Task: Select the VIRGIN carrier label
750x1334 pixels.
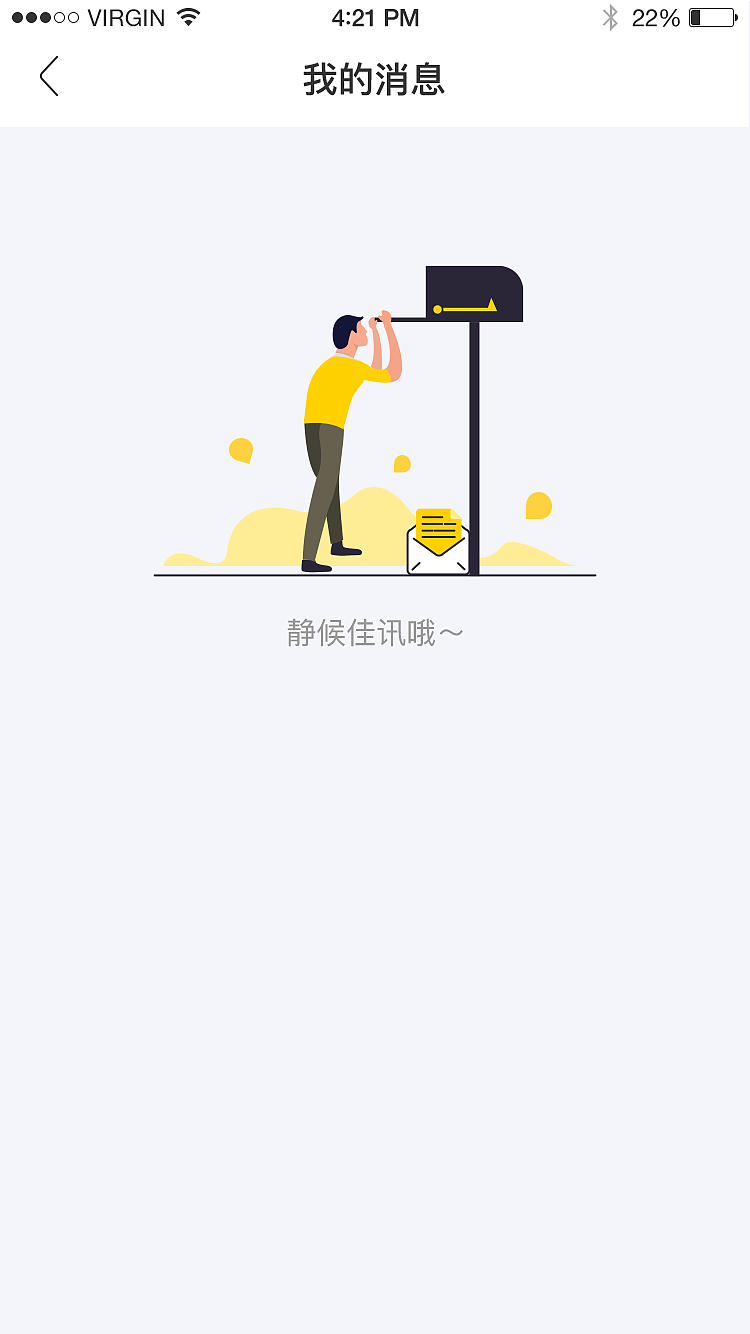Action: 125,16
